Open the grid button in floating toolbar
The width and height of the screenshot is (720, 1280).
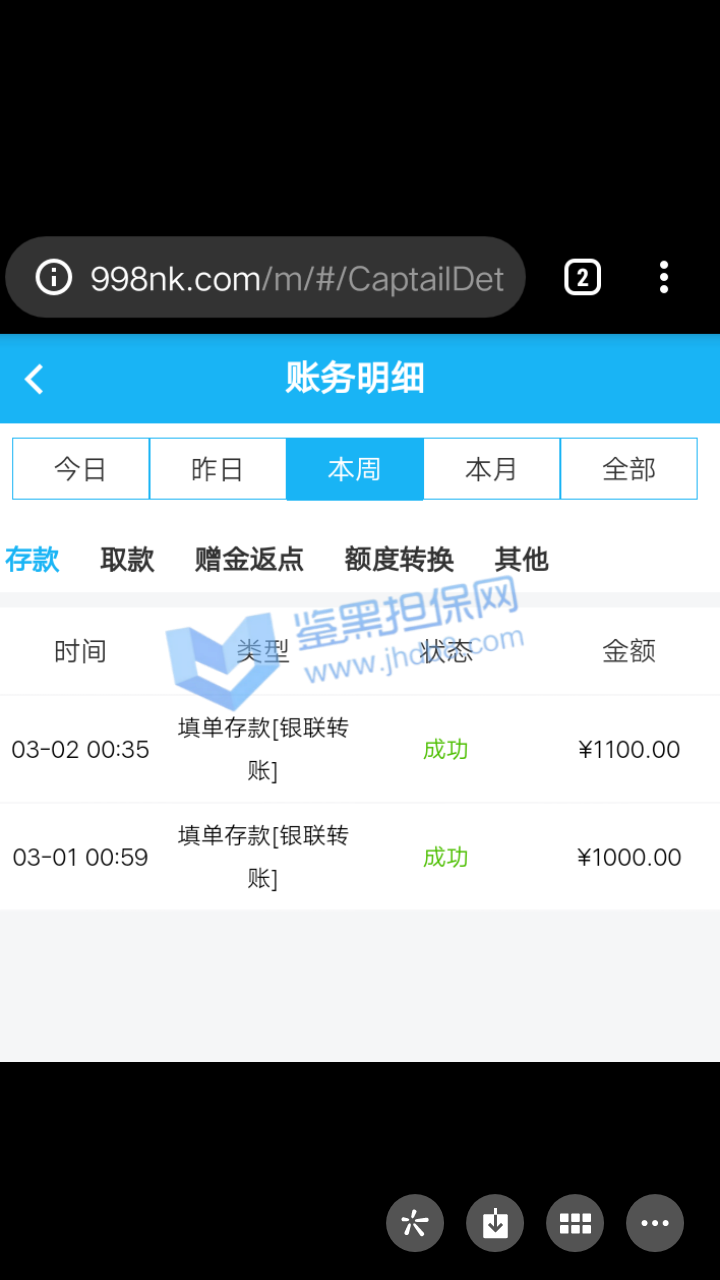click(x=575, y=1223)
